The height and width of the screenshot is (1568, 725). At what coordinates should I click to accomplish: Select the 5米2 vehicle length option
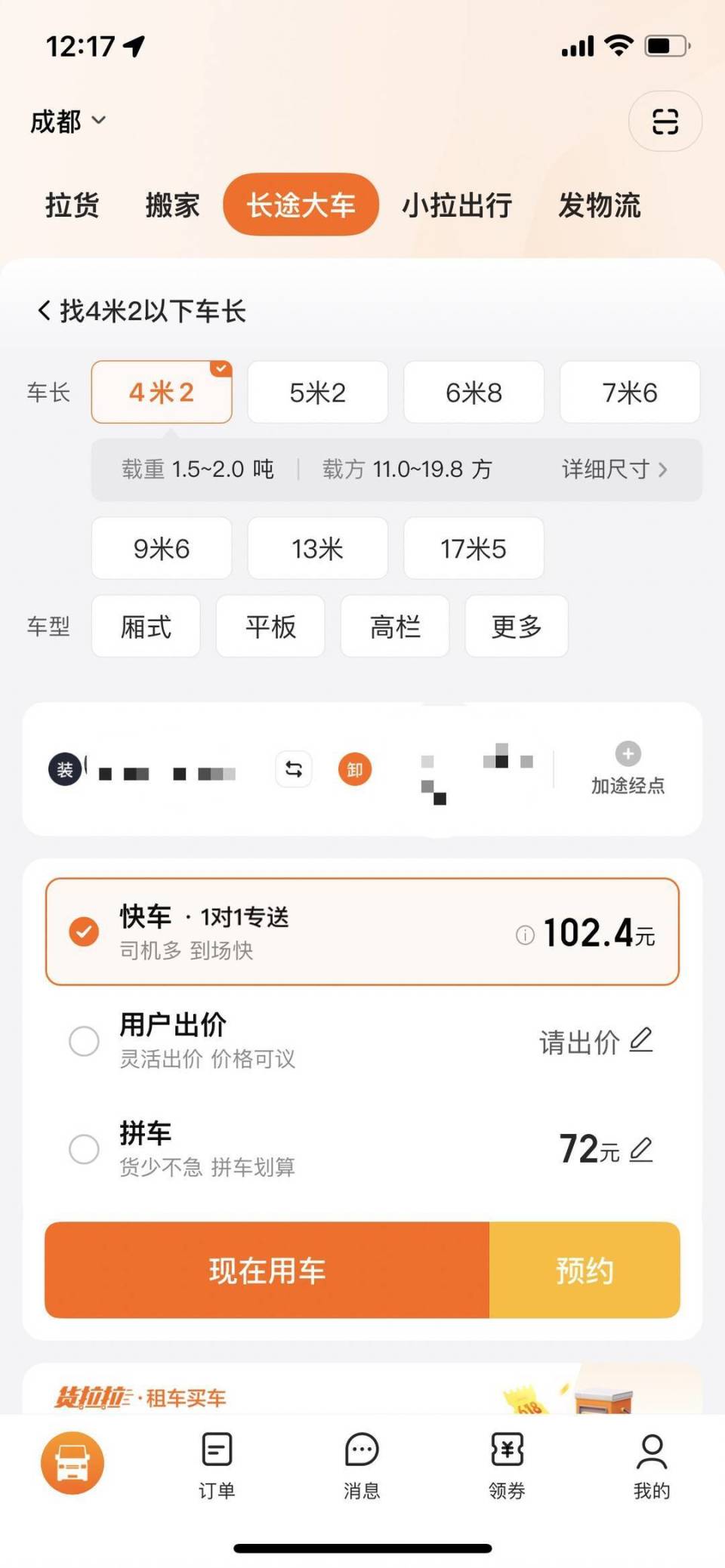point(317,392)
